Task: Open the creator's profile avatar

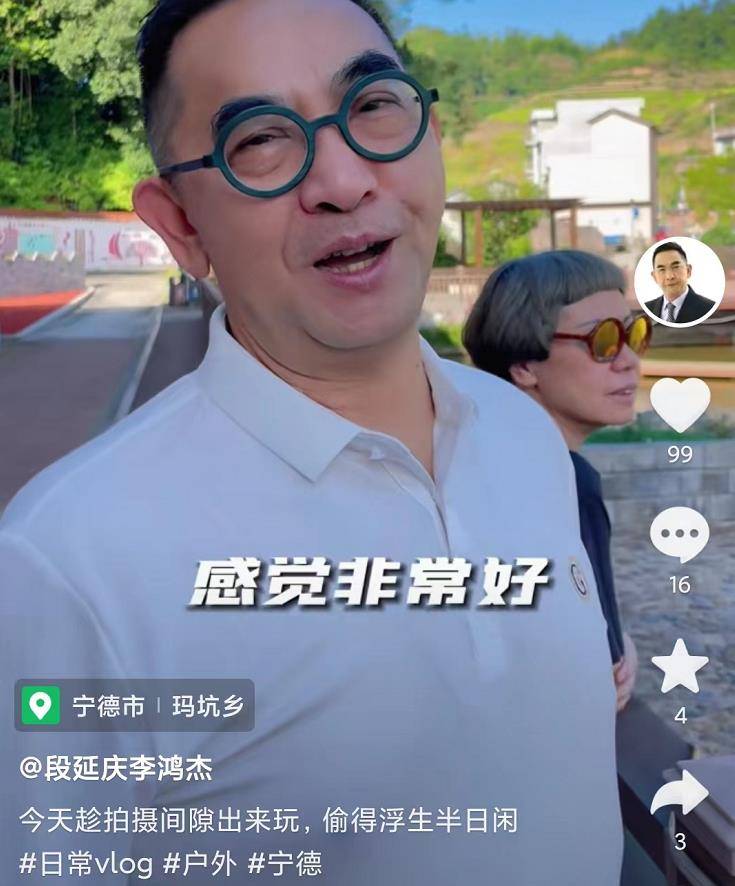Action: click(680, 282)
